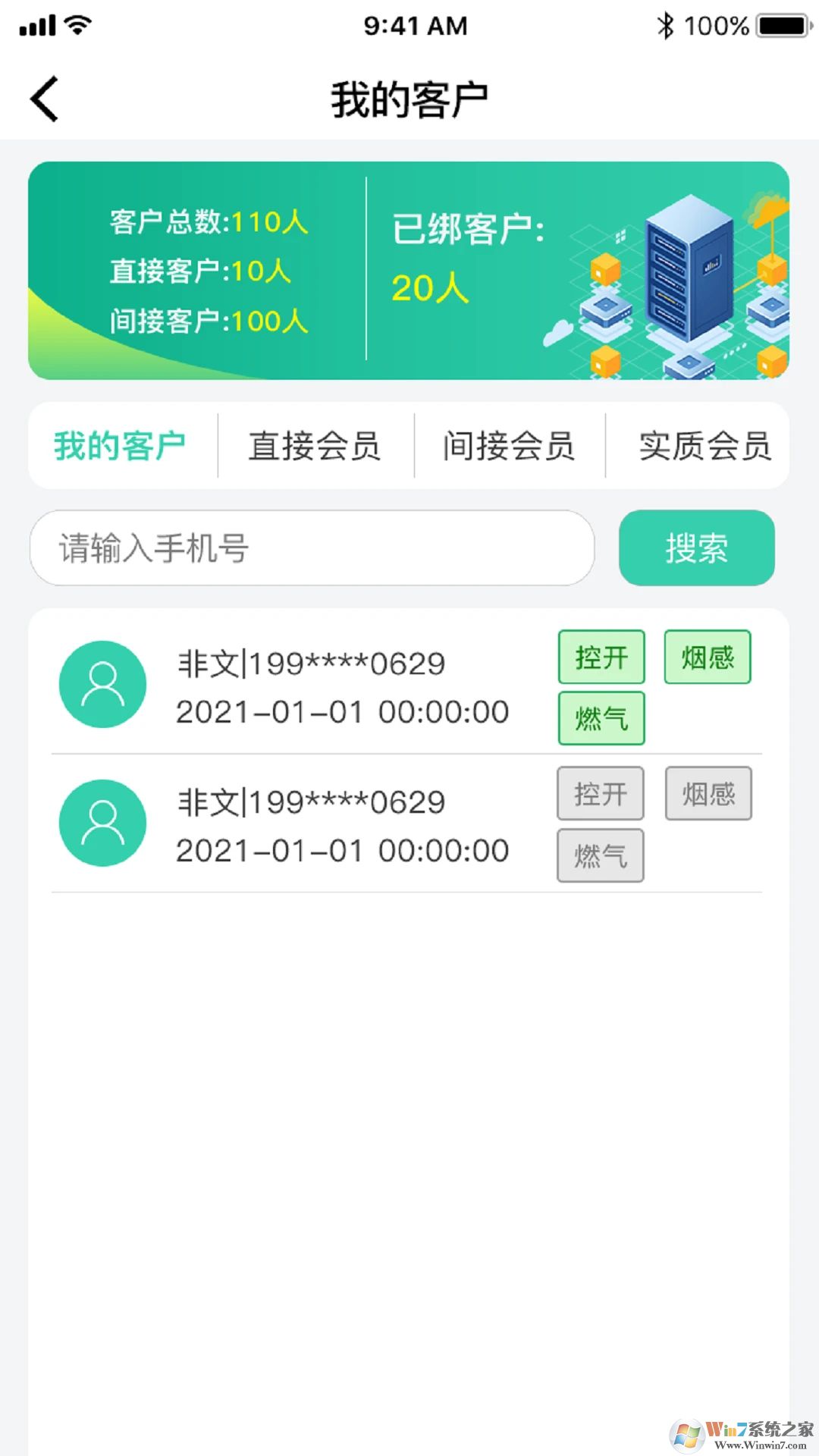Click the cellular signal bars at top left
819x1456 pixels.
click(x=36, y=24)
